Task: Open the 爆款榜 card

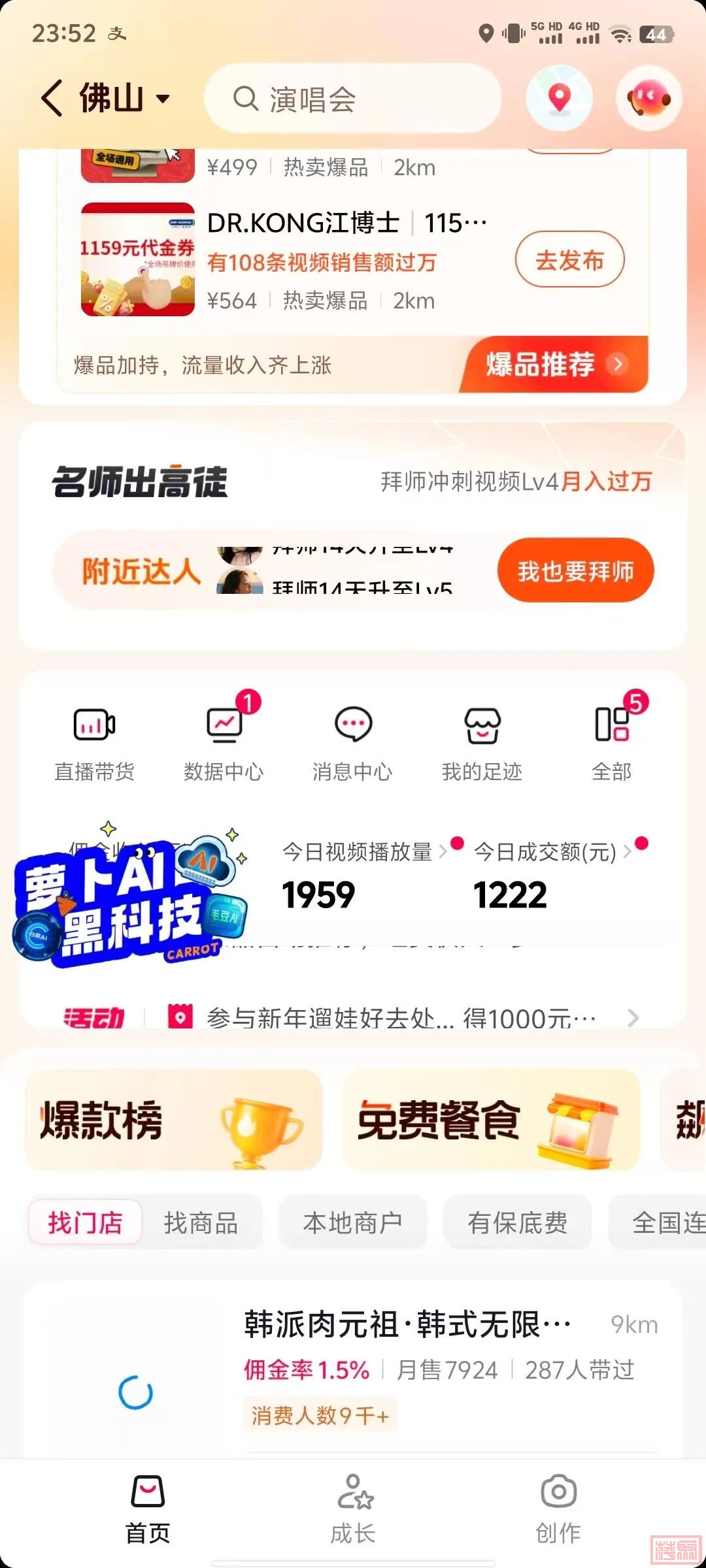Action: tap(174, 1120)
